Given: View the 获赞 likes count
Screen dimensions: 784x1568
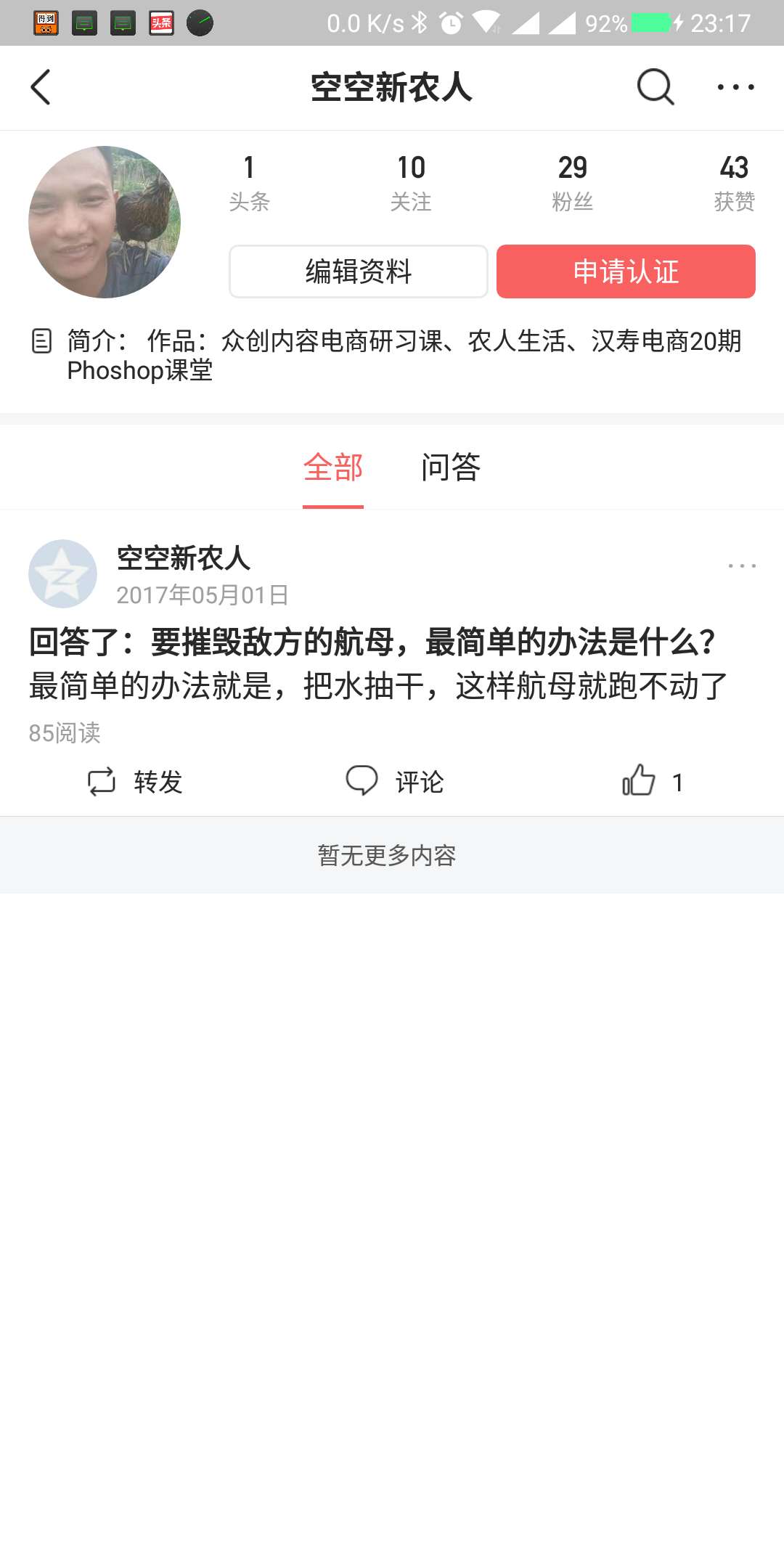Looking at the screenshot, I should pyautogui.click(x=735, y=181).
